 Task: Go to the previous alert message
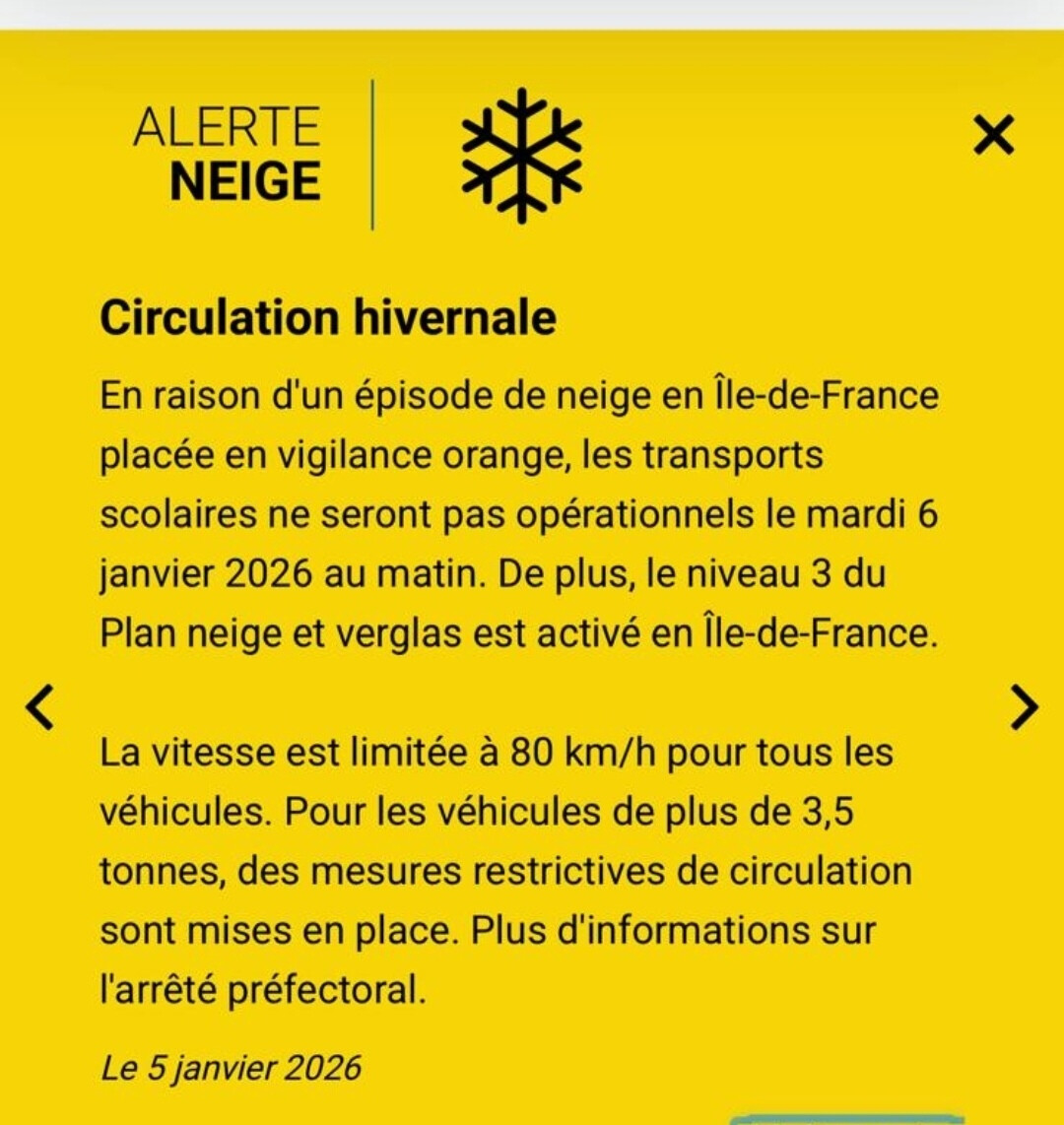39,706
